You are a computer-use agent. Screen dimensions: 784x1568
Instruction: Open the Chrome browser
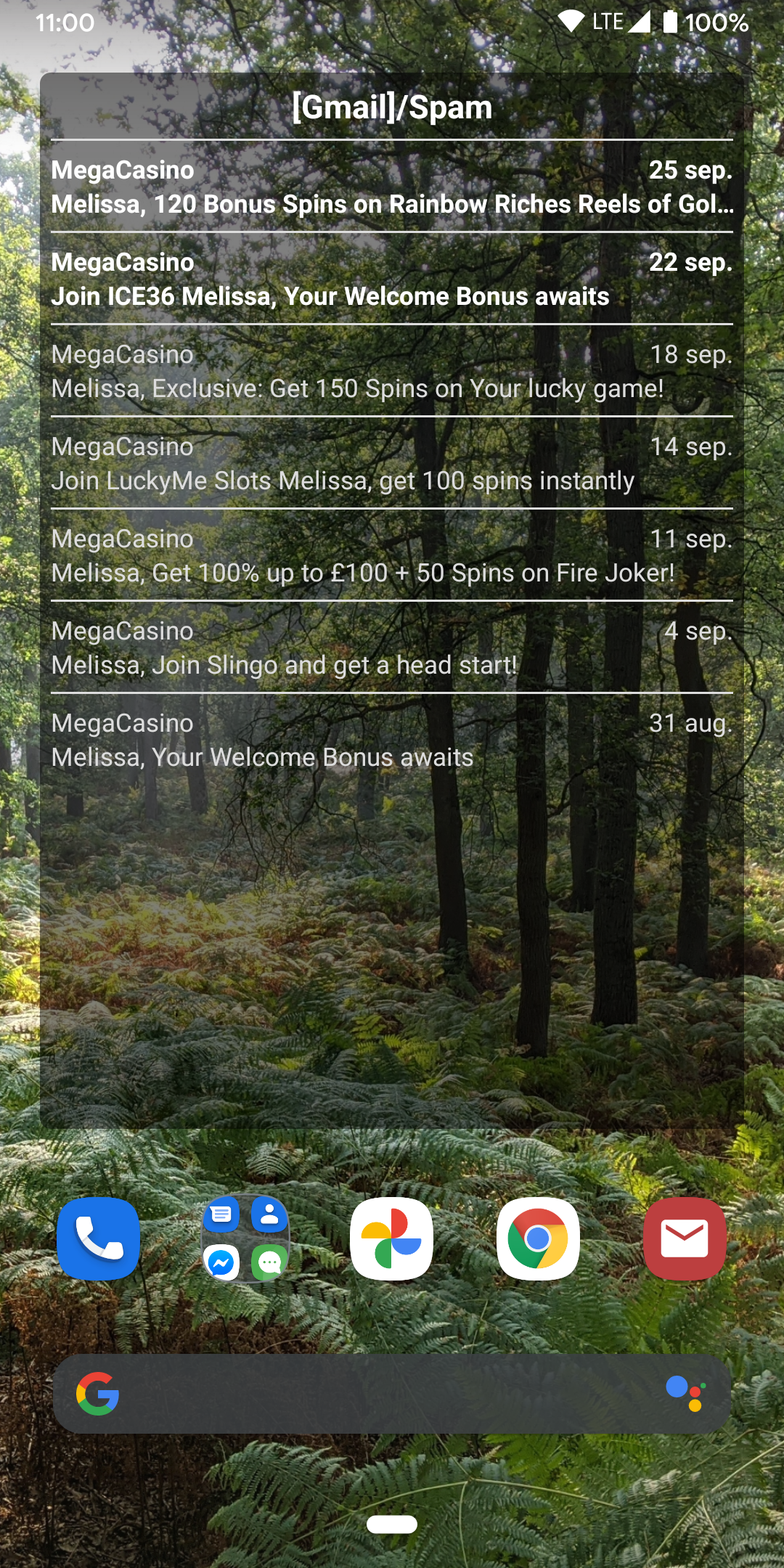538,1238
